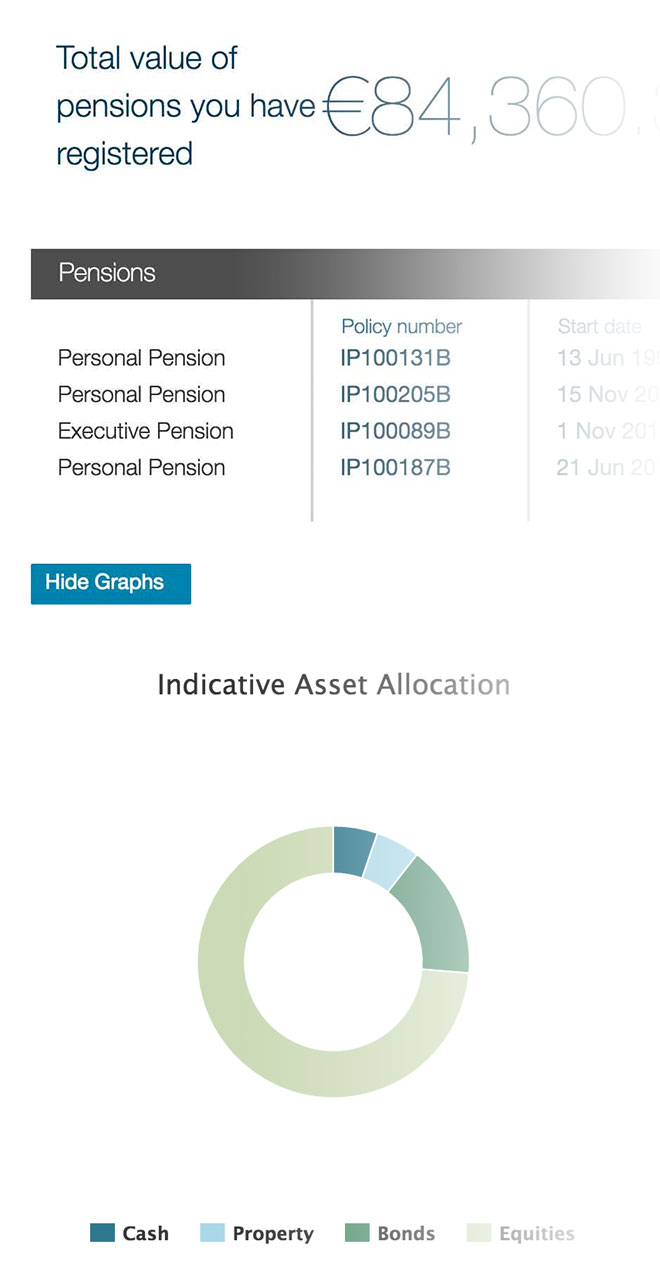
Task: Toggle the Cash legend item
Action: pyautogui.click(x=129, y=1233)
